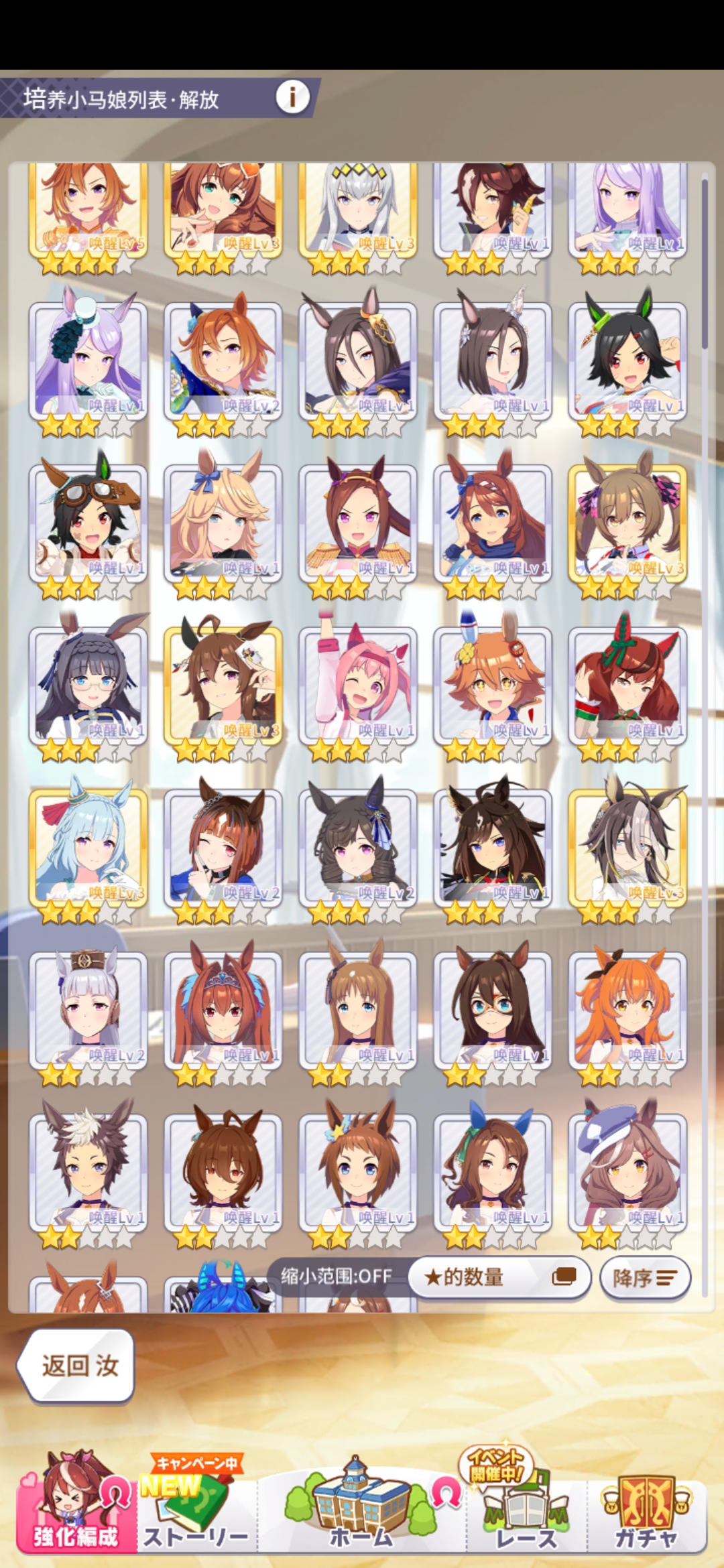The height and width of the screenshot is (1568, 724).
Task: Select the light-blue-haired character with red tassel hat
Action: pos(88,848)
